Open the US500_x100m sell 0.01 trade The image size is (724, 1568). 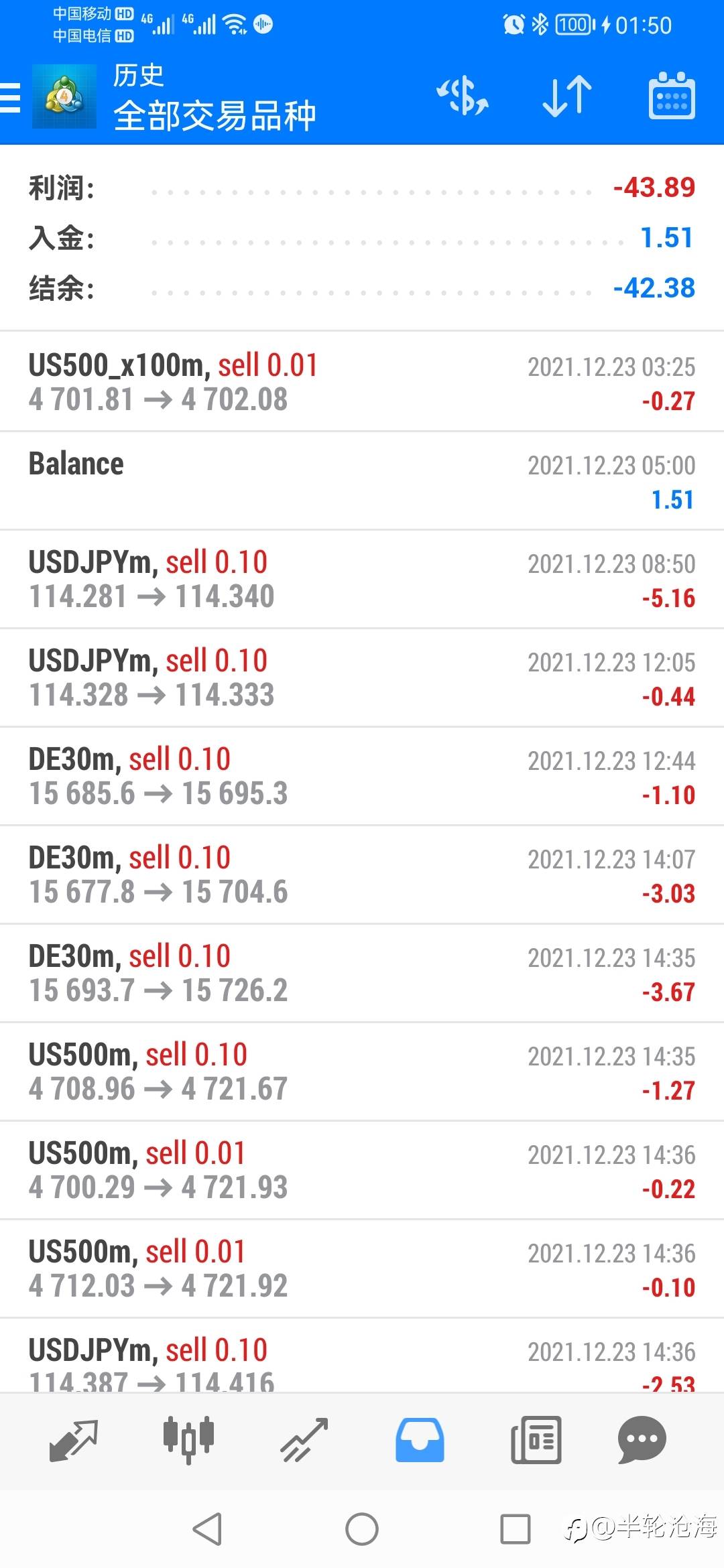click(x=362, y=382)
